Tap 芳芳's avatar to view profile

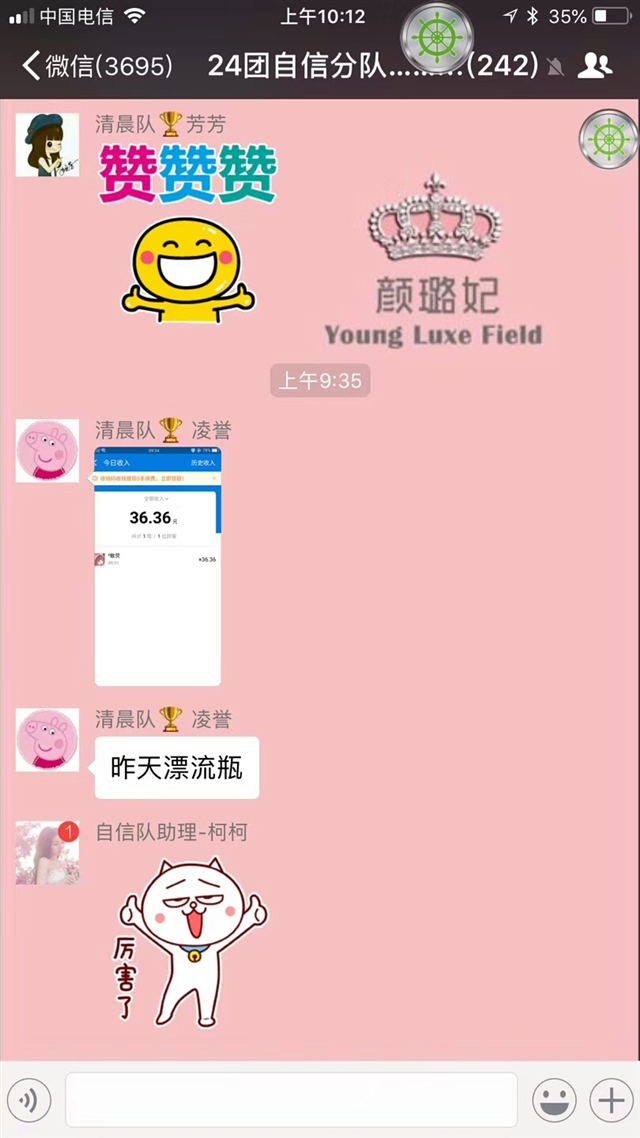47,144
